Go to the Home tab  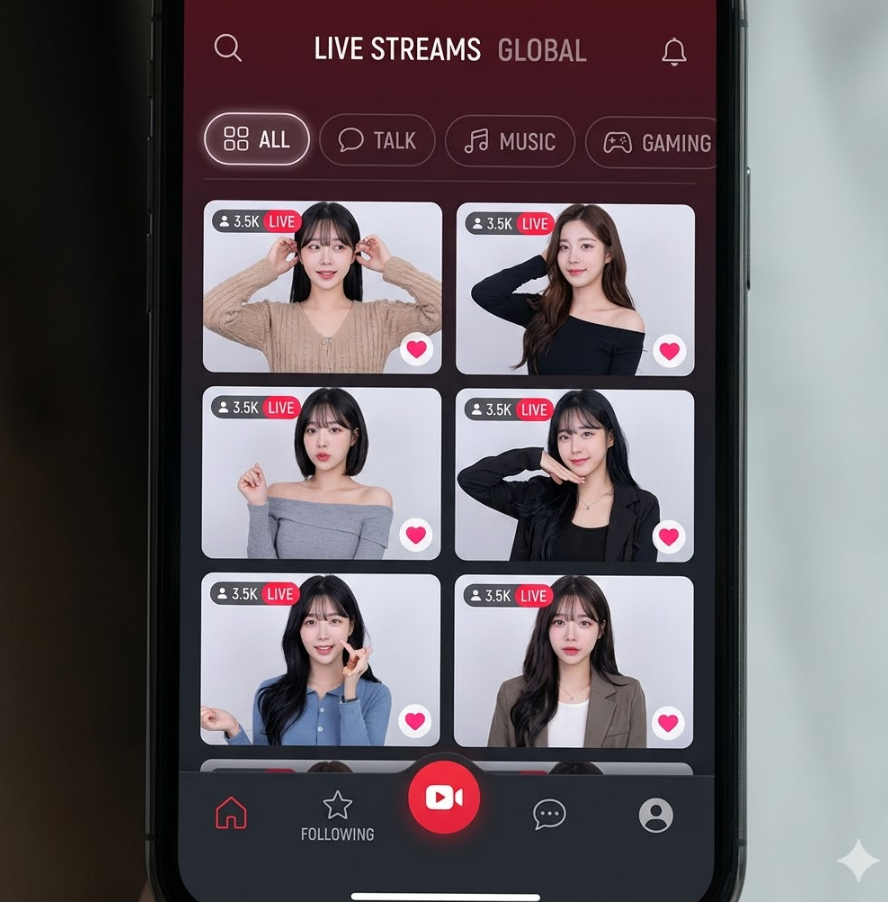(x=231, y=813)
